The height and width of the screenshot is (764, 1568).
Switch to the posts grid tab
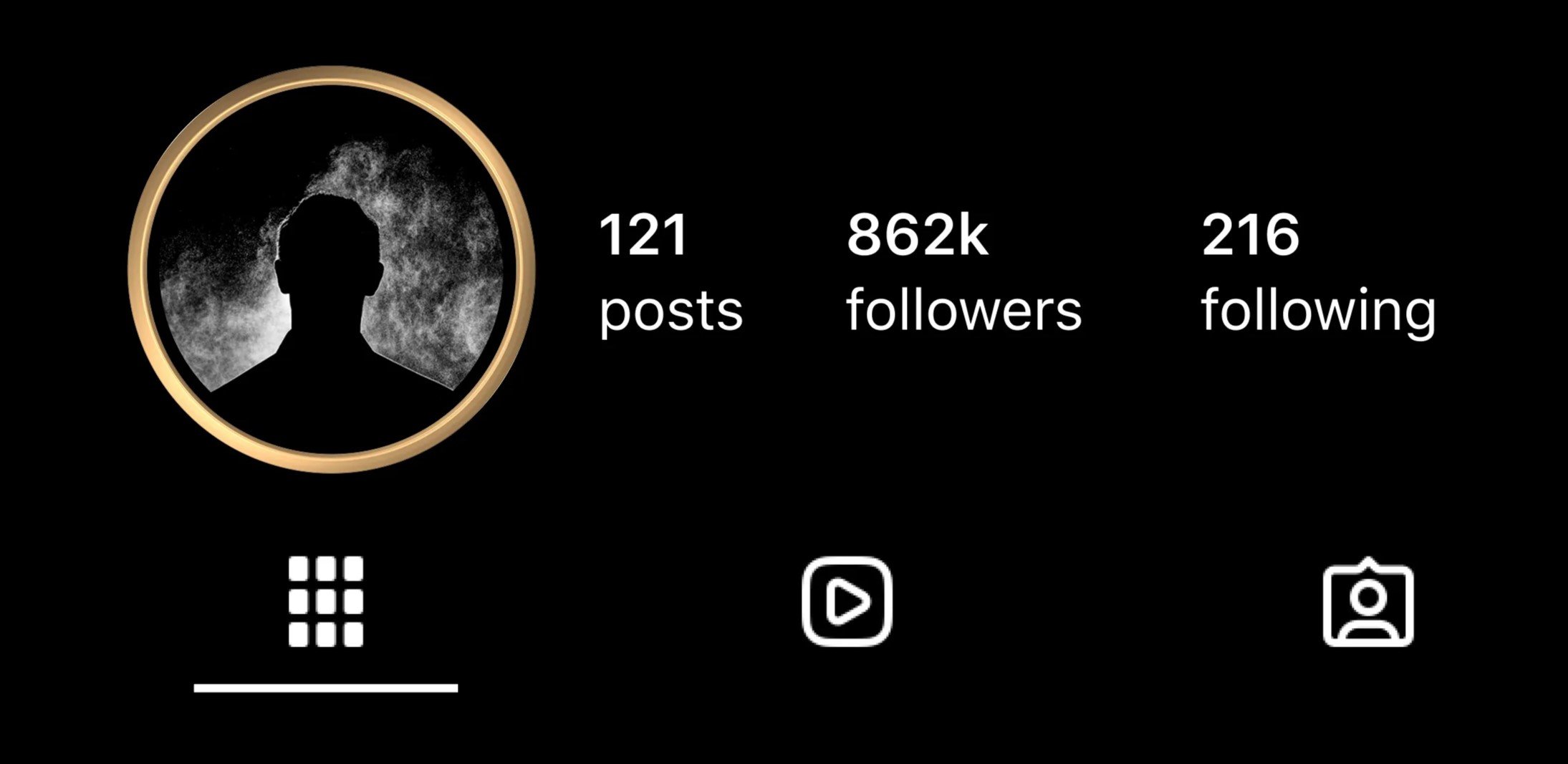click(326, 601)
